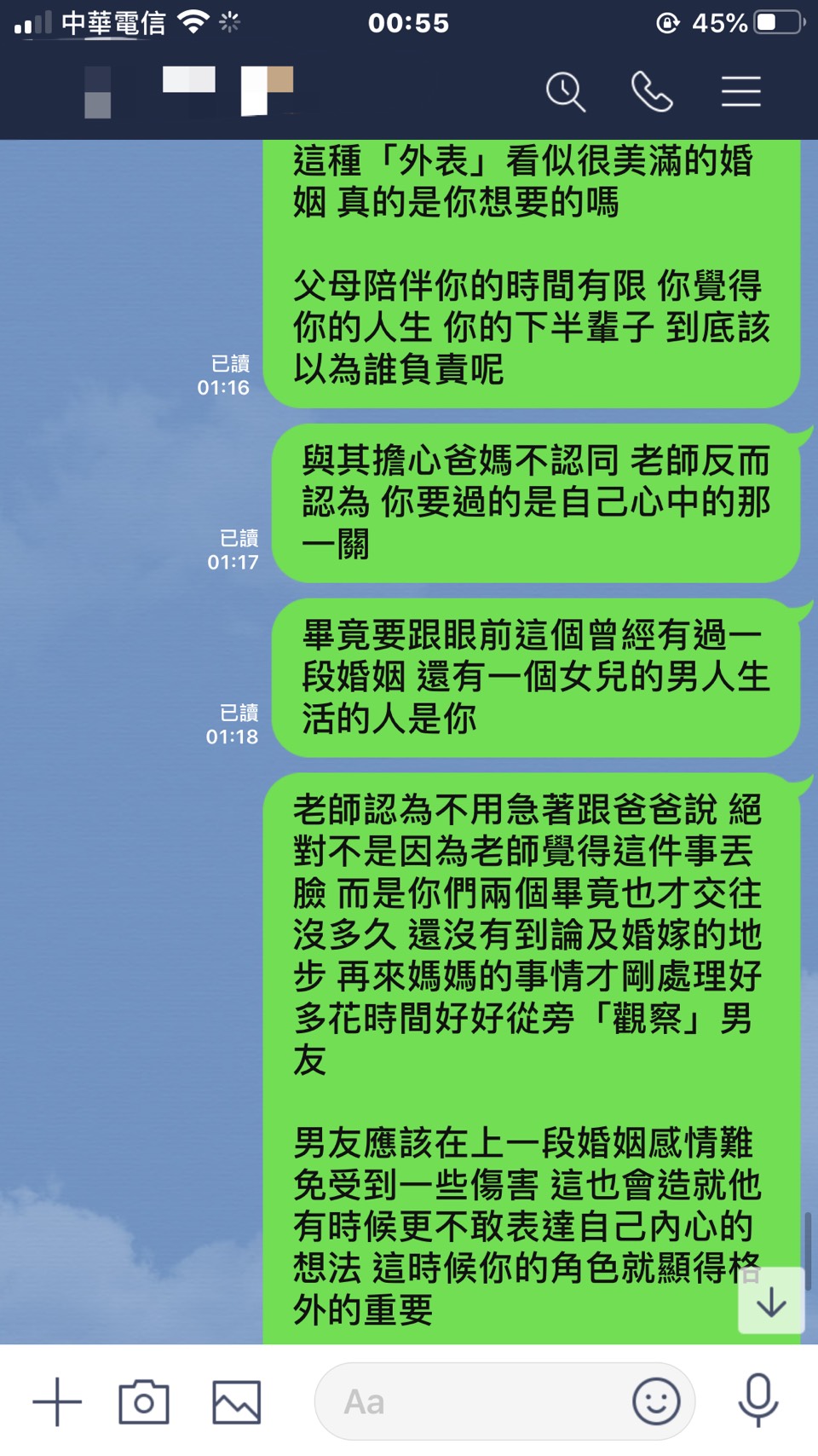The height and width of the screenshot is (1456, 818).
Task: Open the chat menu
Action: pyautogui.click(x=740, y=91)
